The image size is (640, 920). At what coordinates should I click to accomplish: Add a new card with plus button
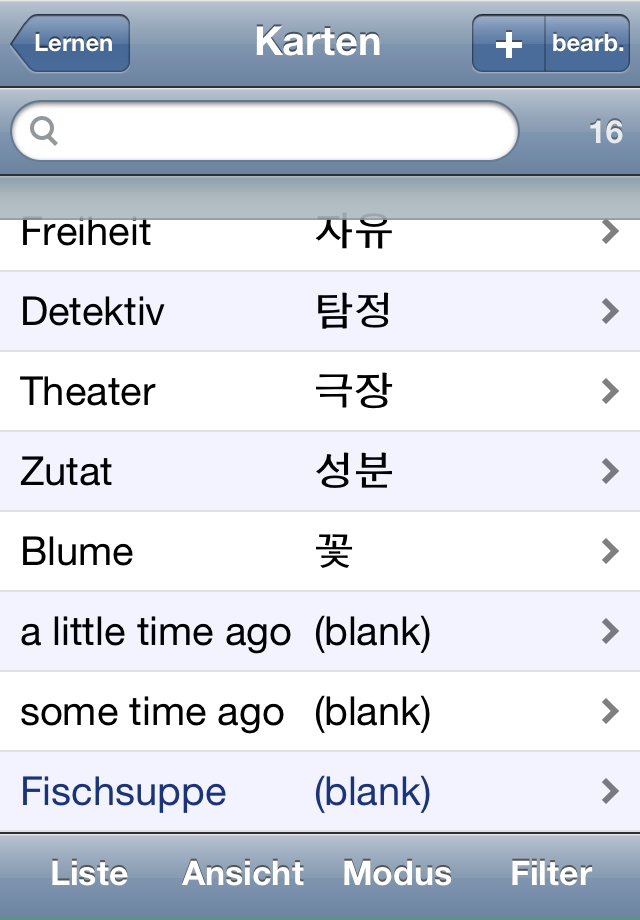click(x=509, y=44)
